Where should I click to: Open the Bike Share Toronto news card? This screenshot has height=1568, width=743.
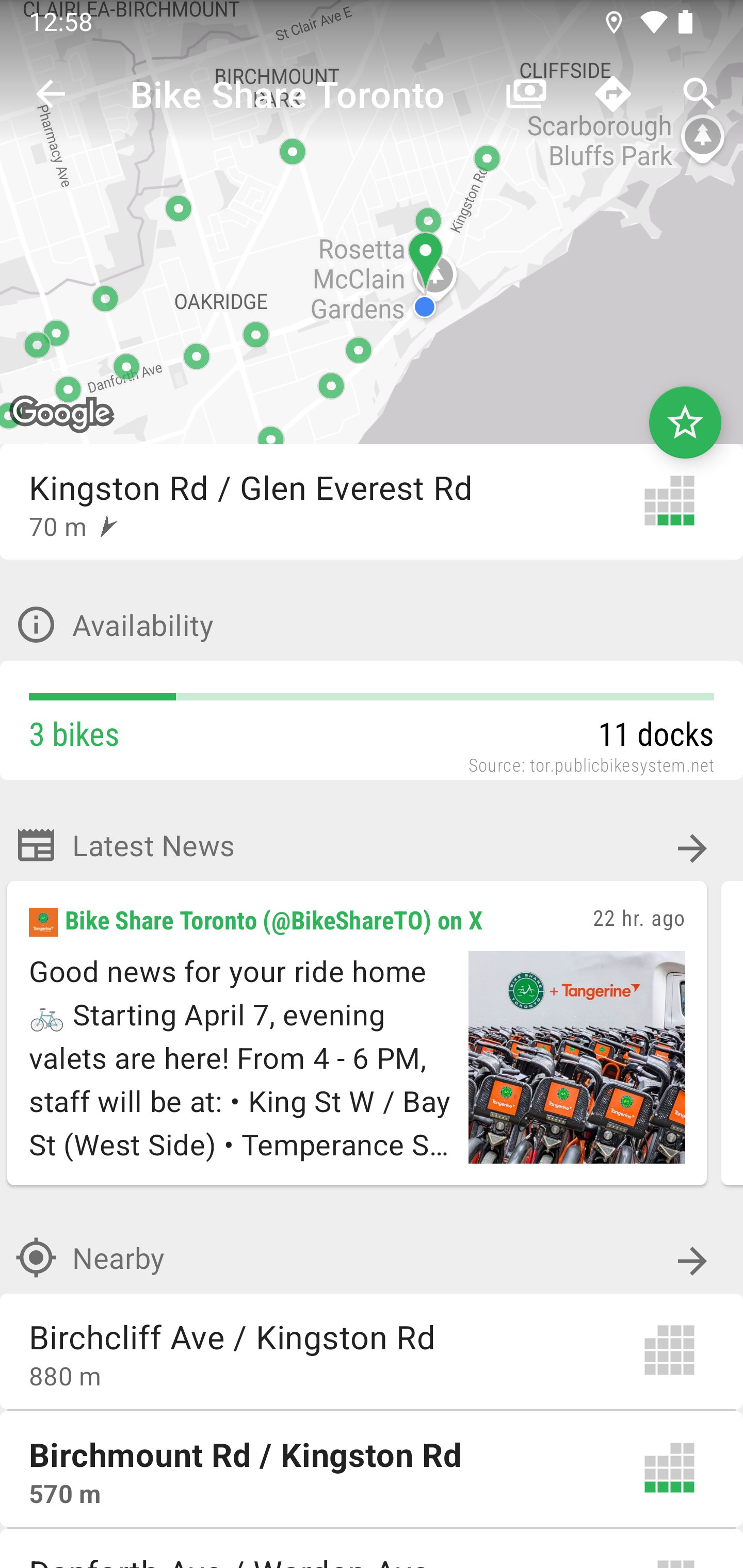357,1032
